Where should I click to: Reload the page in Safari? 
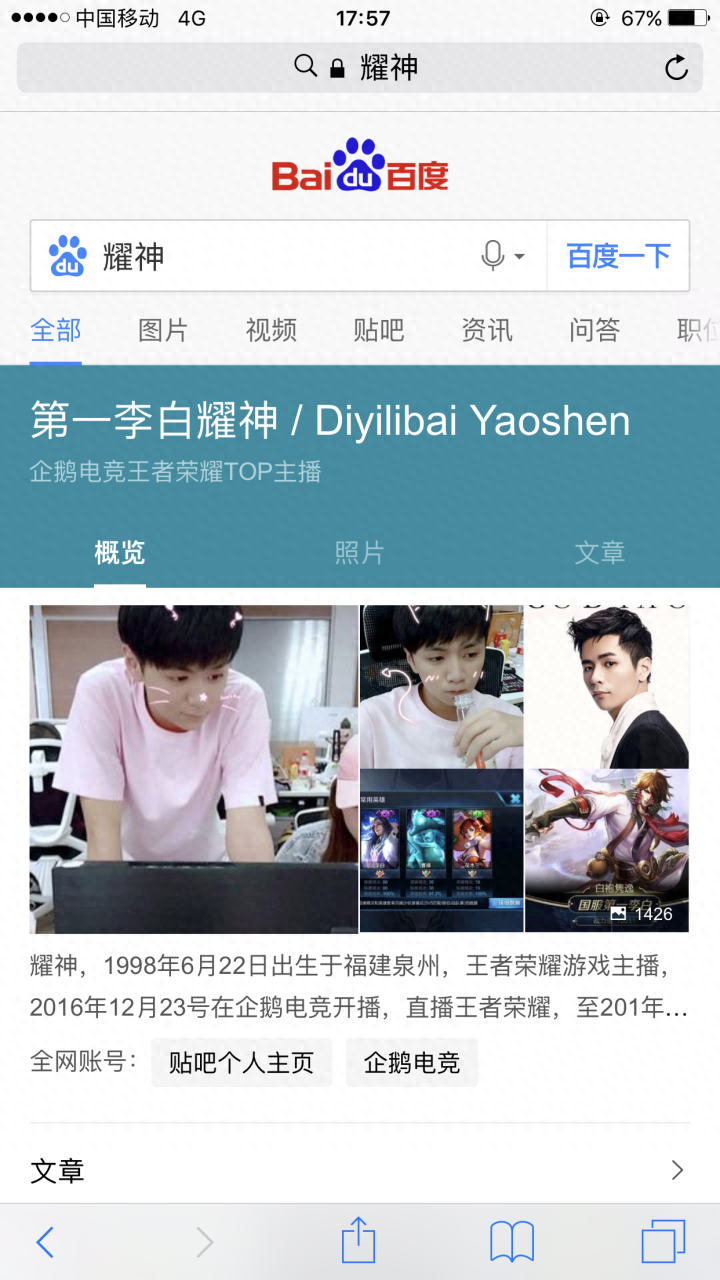[677, 68]
